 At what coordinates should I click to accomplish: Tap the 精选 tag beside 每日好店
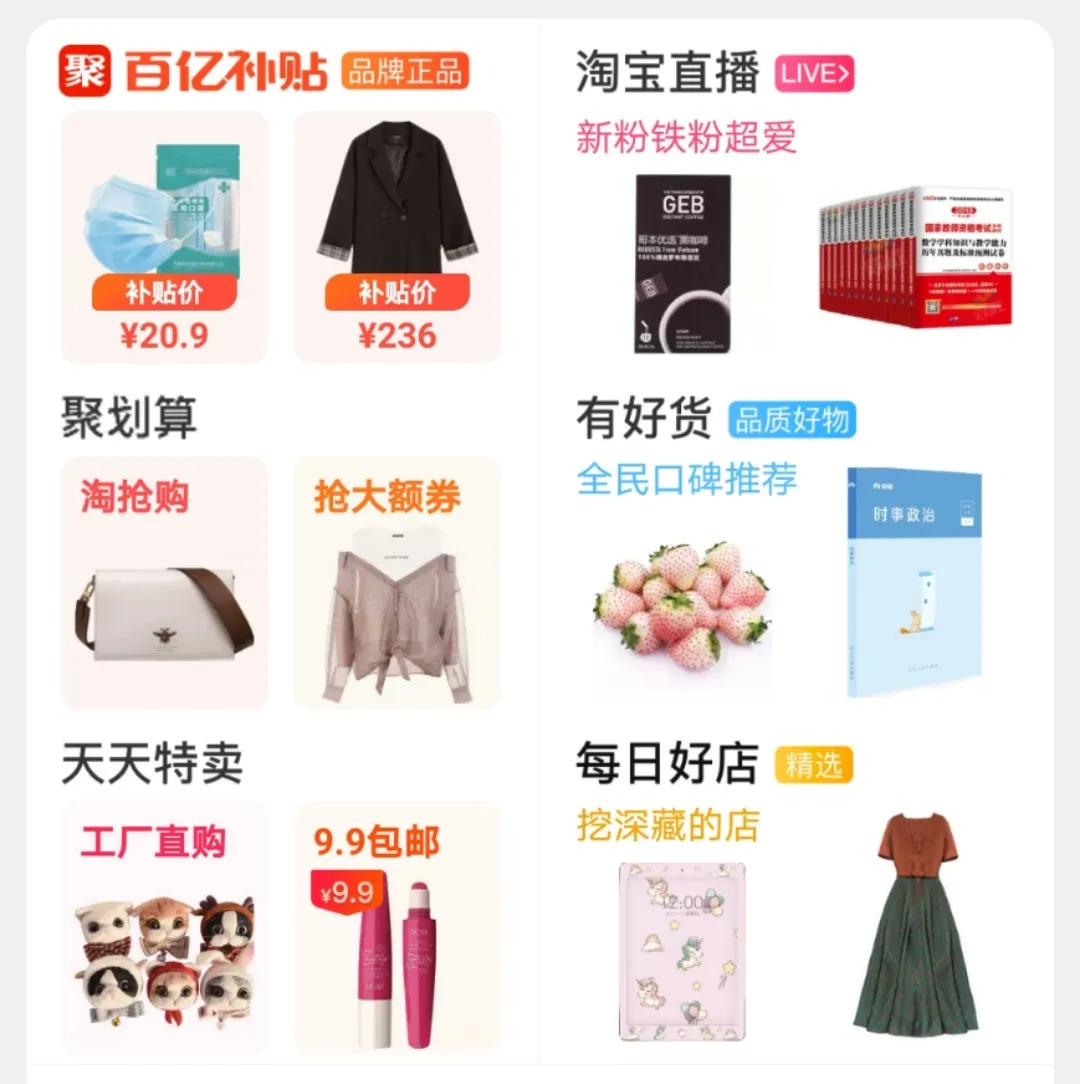(x=814, y=765)
